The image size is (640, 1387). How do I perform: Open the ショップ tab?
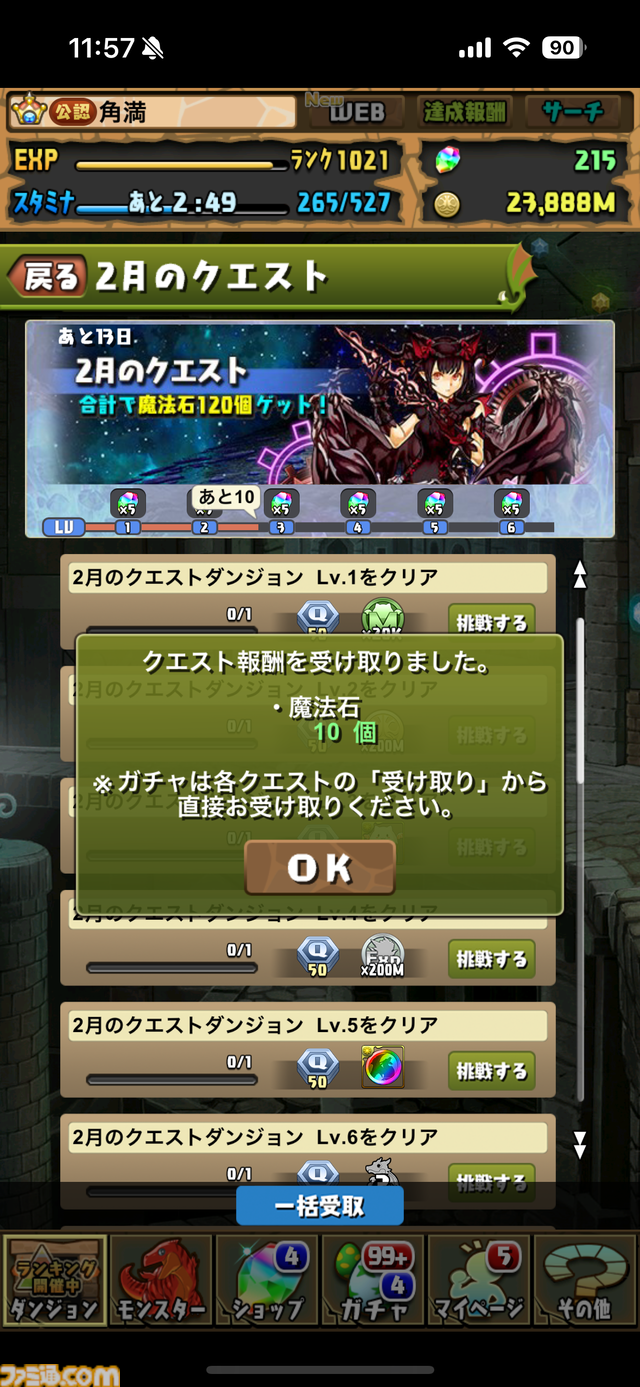266,1281
